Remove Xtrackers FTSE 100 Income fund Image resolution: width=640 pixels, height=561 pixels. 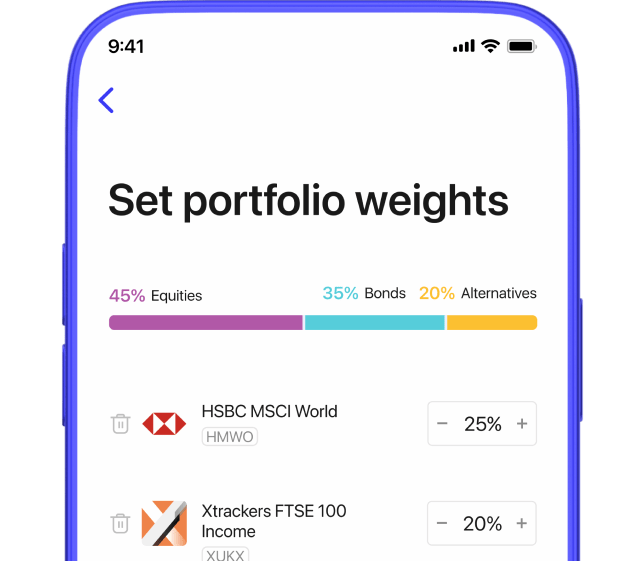click(121, 523)
